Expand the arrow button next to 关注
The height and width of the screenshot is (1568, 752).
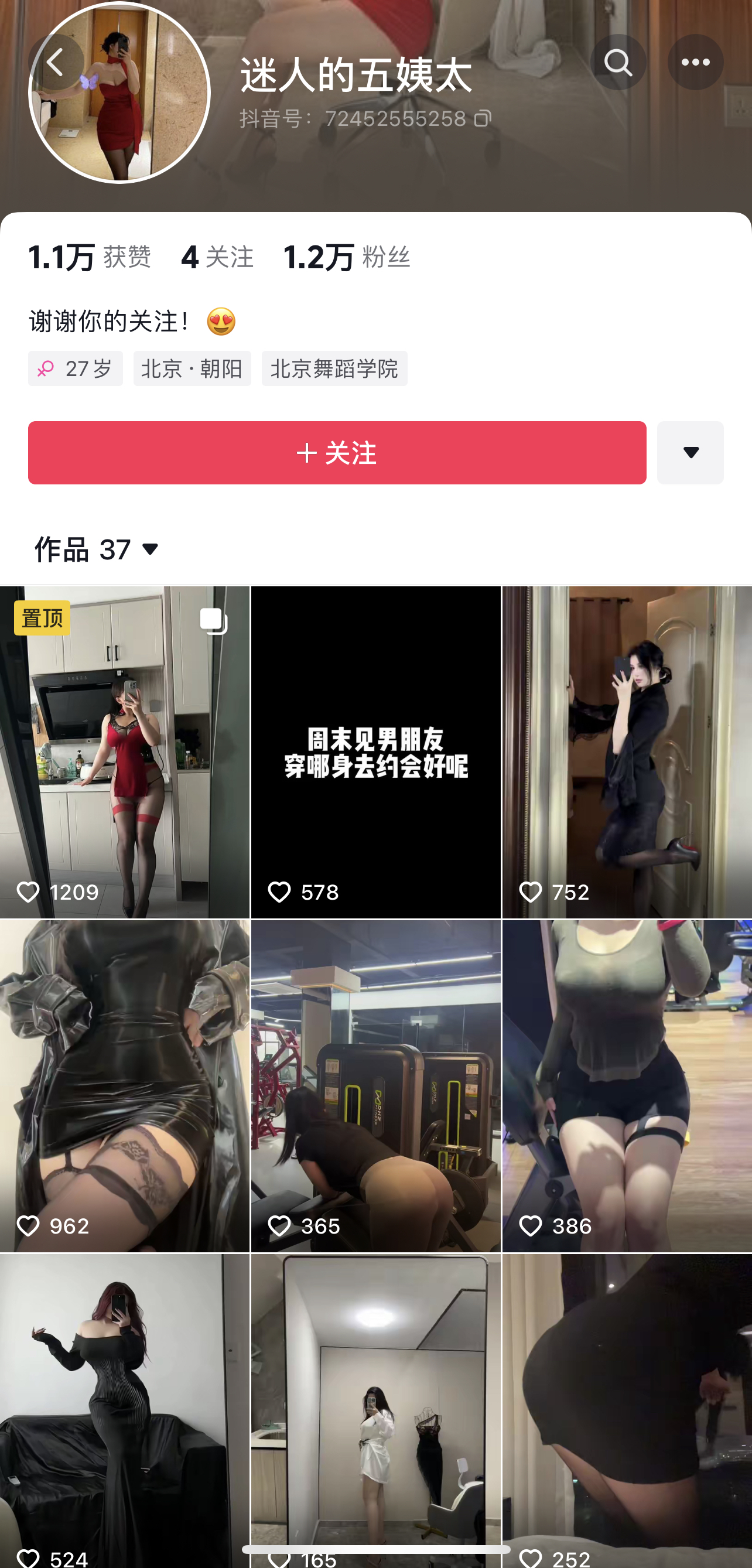[690, 452]
